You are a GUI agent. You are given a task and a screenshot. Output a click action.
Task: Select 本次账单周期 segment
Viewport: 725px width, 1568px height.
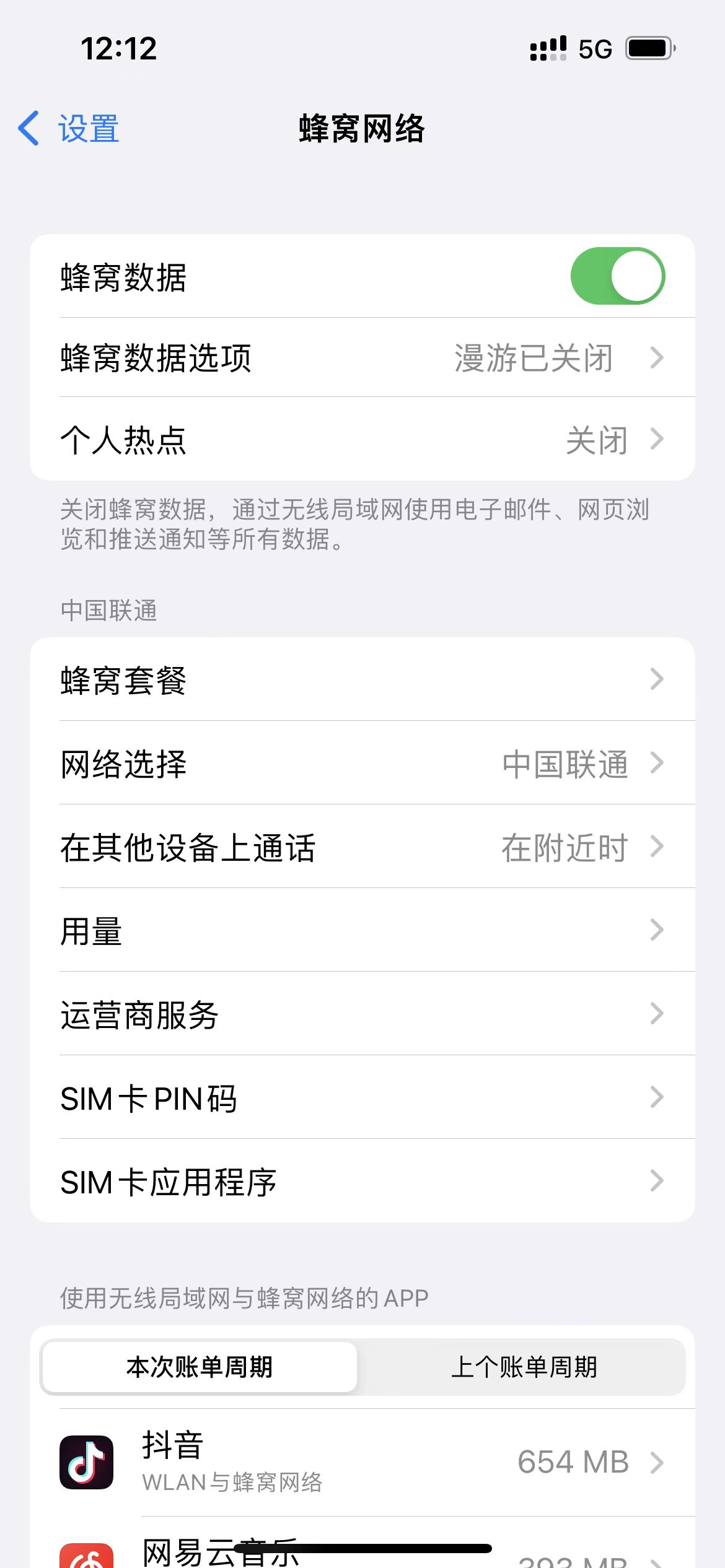[x=200, y=1367]
